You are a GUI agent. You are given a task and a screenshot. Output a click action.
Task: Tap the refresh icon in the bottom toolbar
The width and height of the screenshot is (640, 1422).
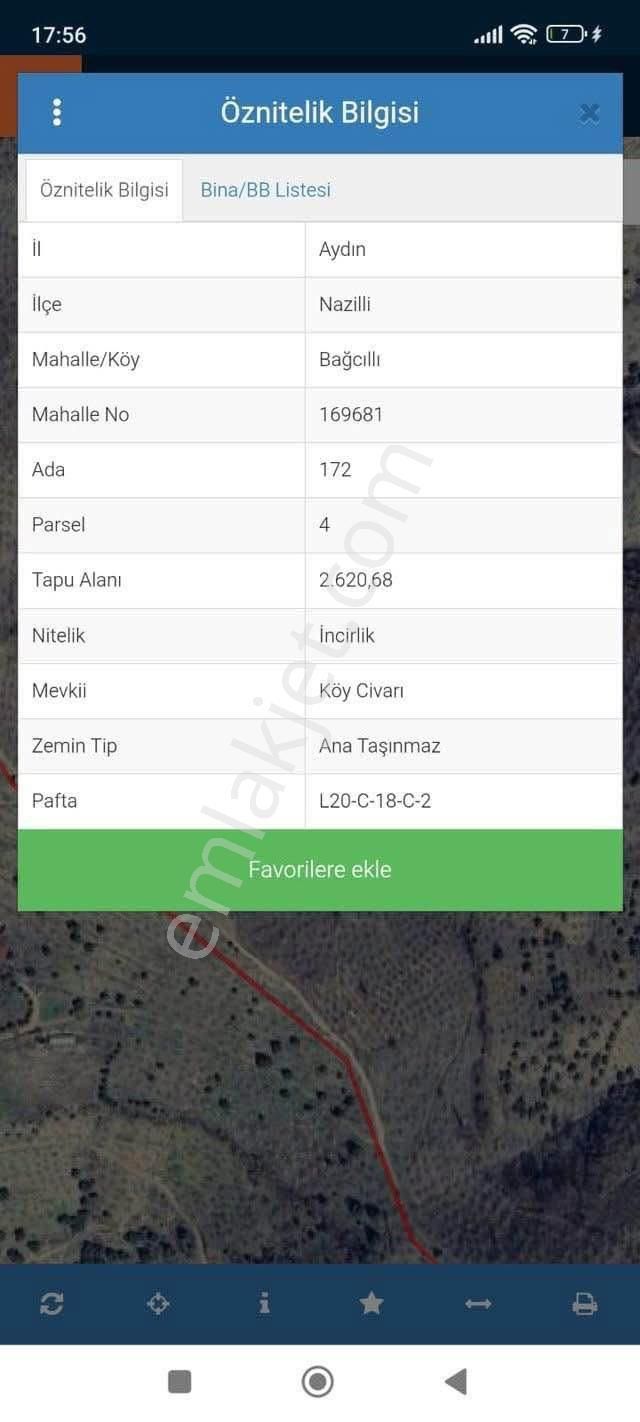click(x=52, y=1303)
